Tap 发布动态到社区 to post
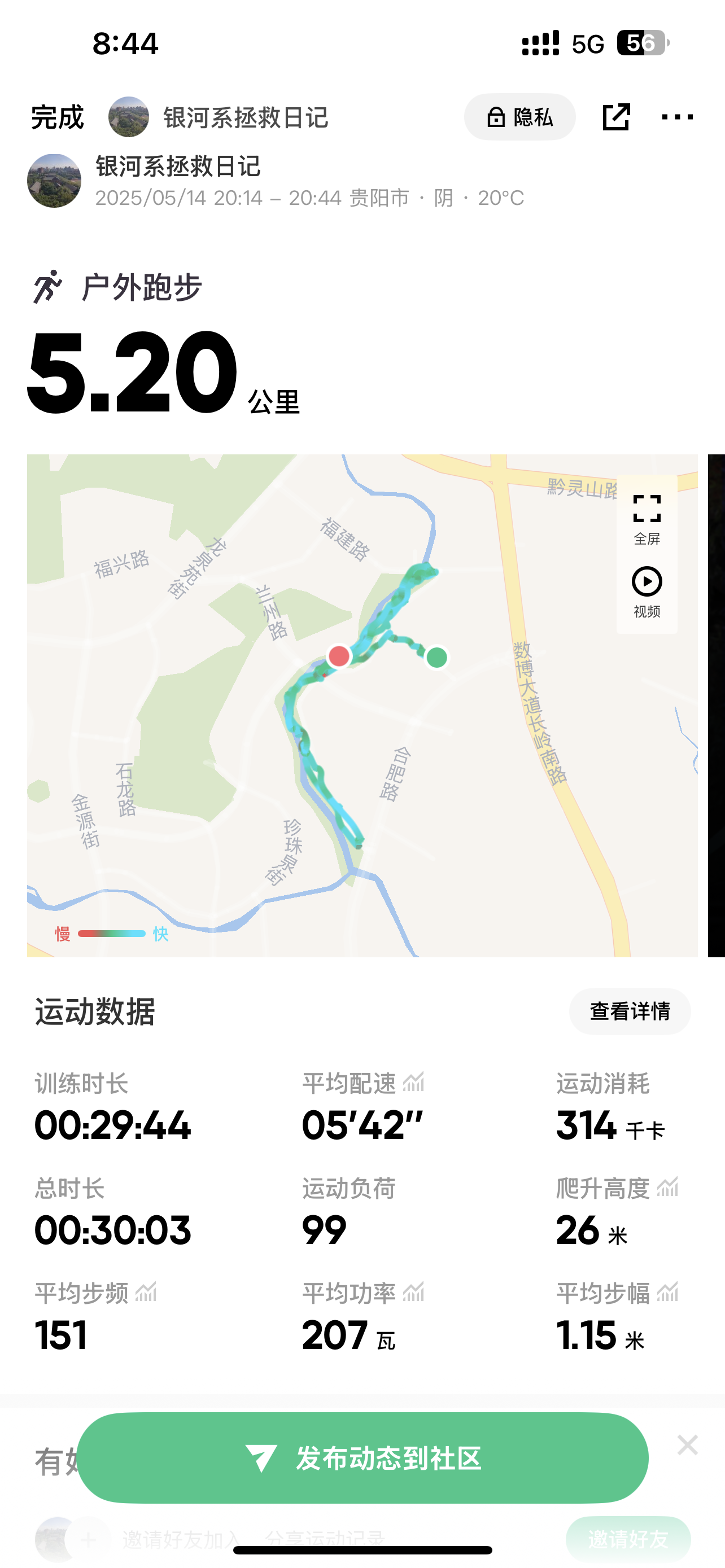The image size is (725, 1568). click(363, 1458)
